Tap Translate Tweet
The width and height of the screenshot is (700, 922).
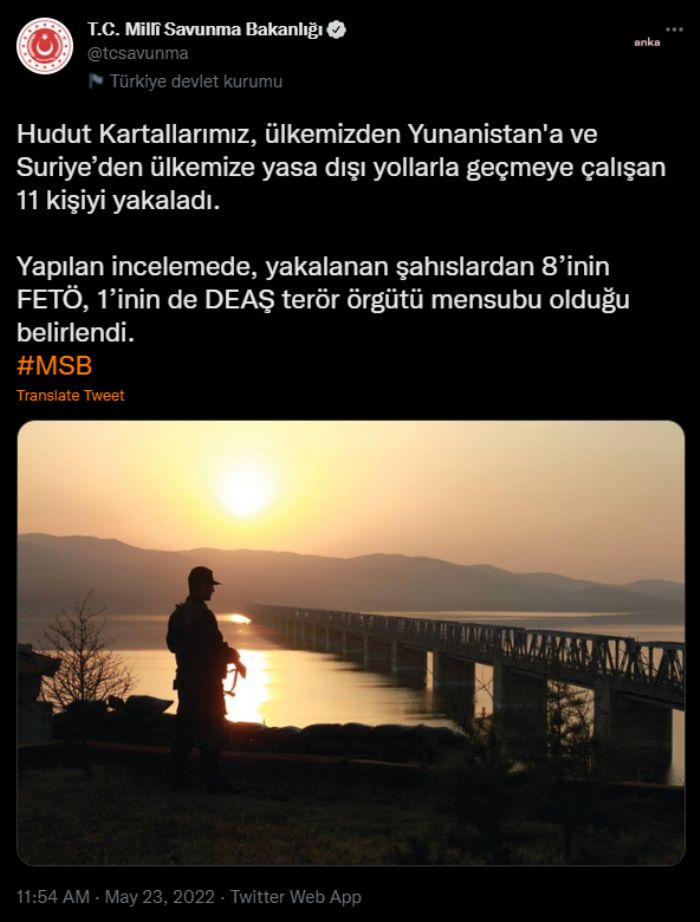pyautogui.click(x=70, y=395)
